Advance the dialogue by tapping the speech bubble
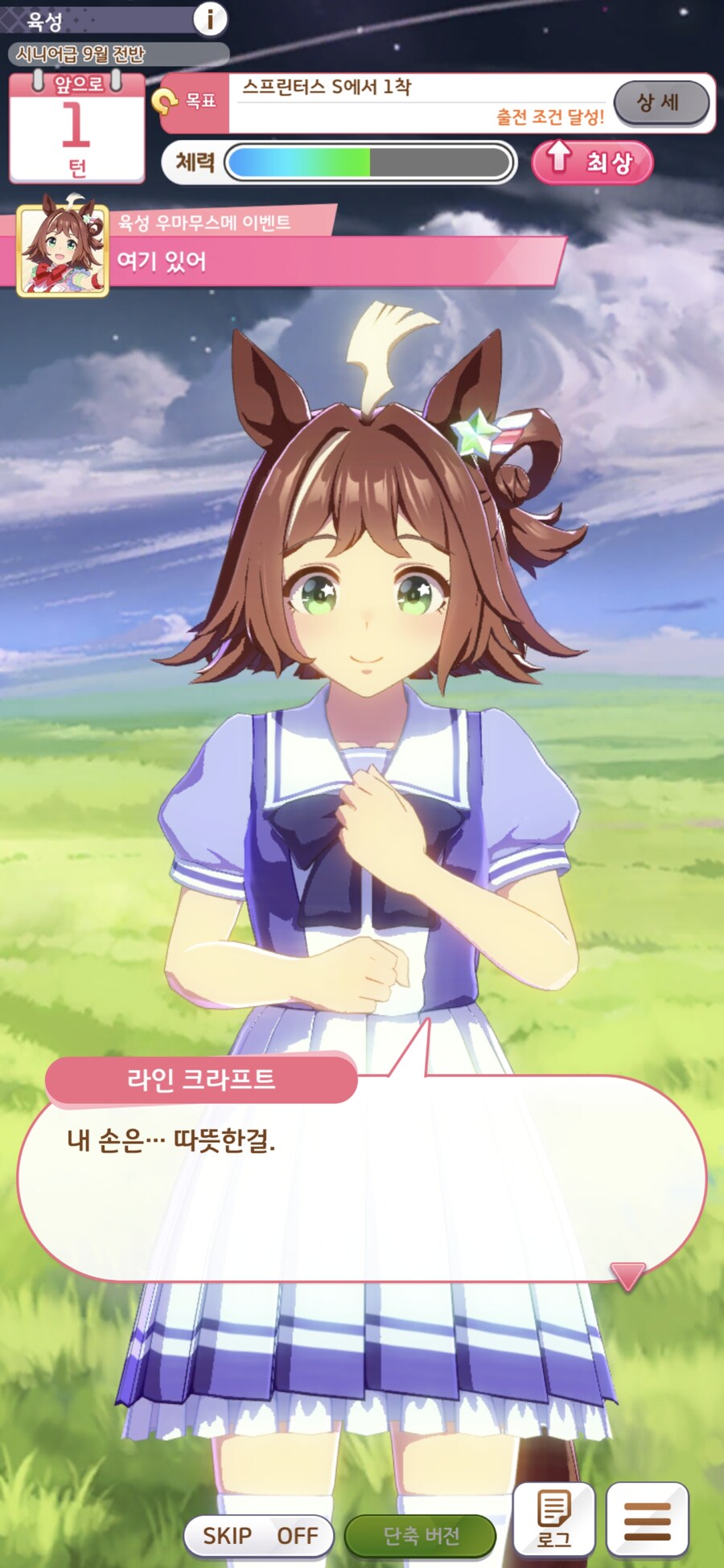The width and height of the screenshot is (724, 1568). pyautogui.click(x=362, y=1182)
